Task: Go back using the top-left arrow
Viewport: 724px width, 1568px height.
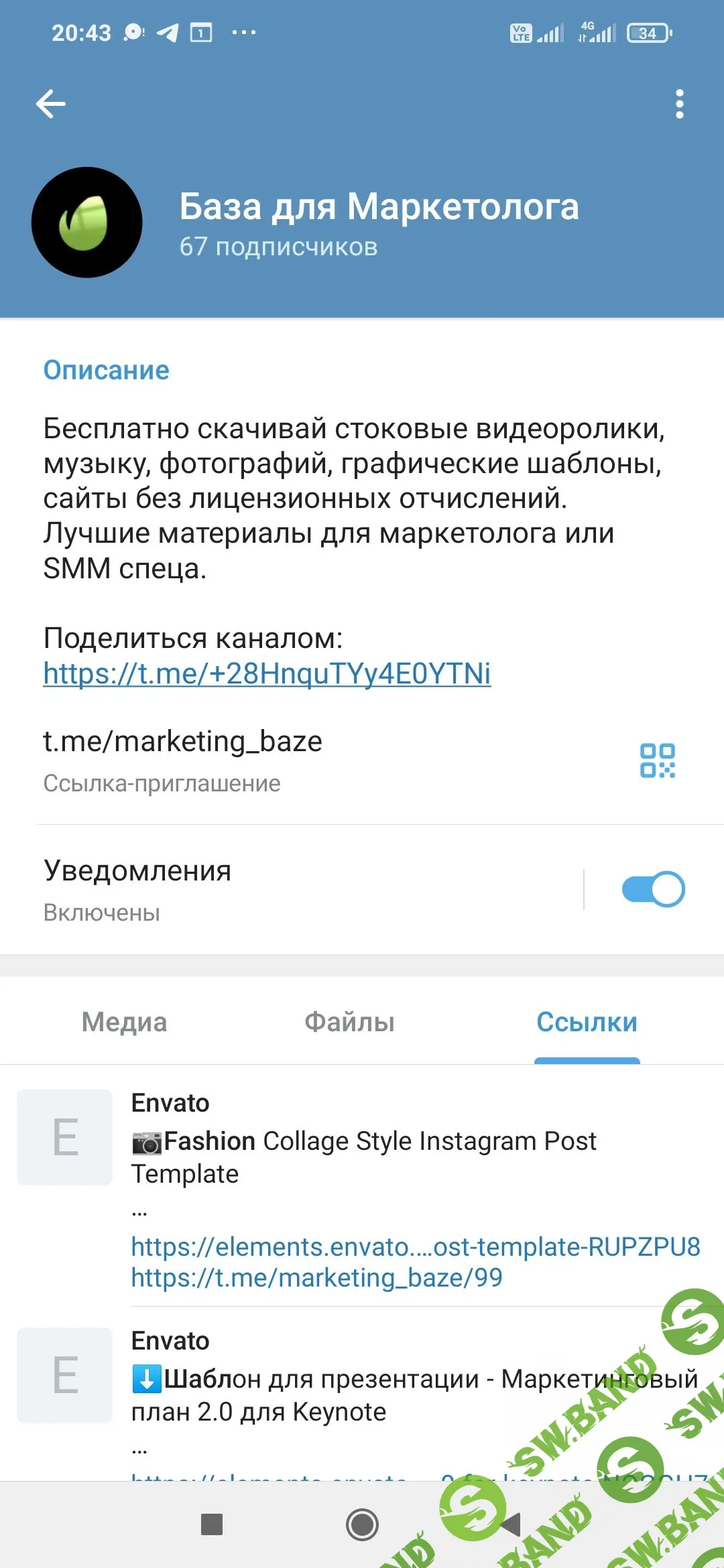Action: tap(50, 104)
